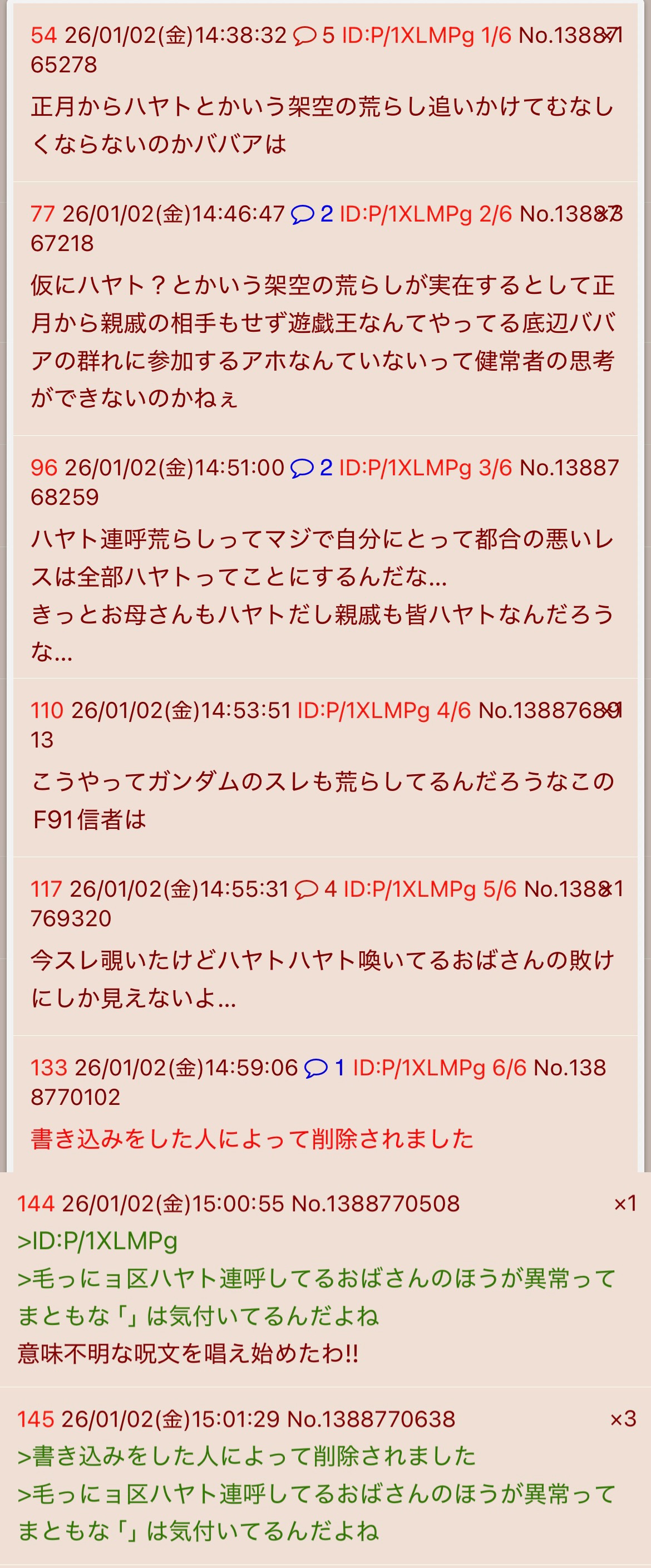Show the 1 reply to post 133
Viewport: 651px width, 1568px height.
(325, 1068)
